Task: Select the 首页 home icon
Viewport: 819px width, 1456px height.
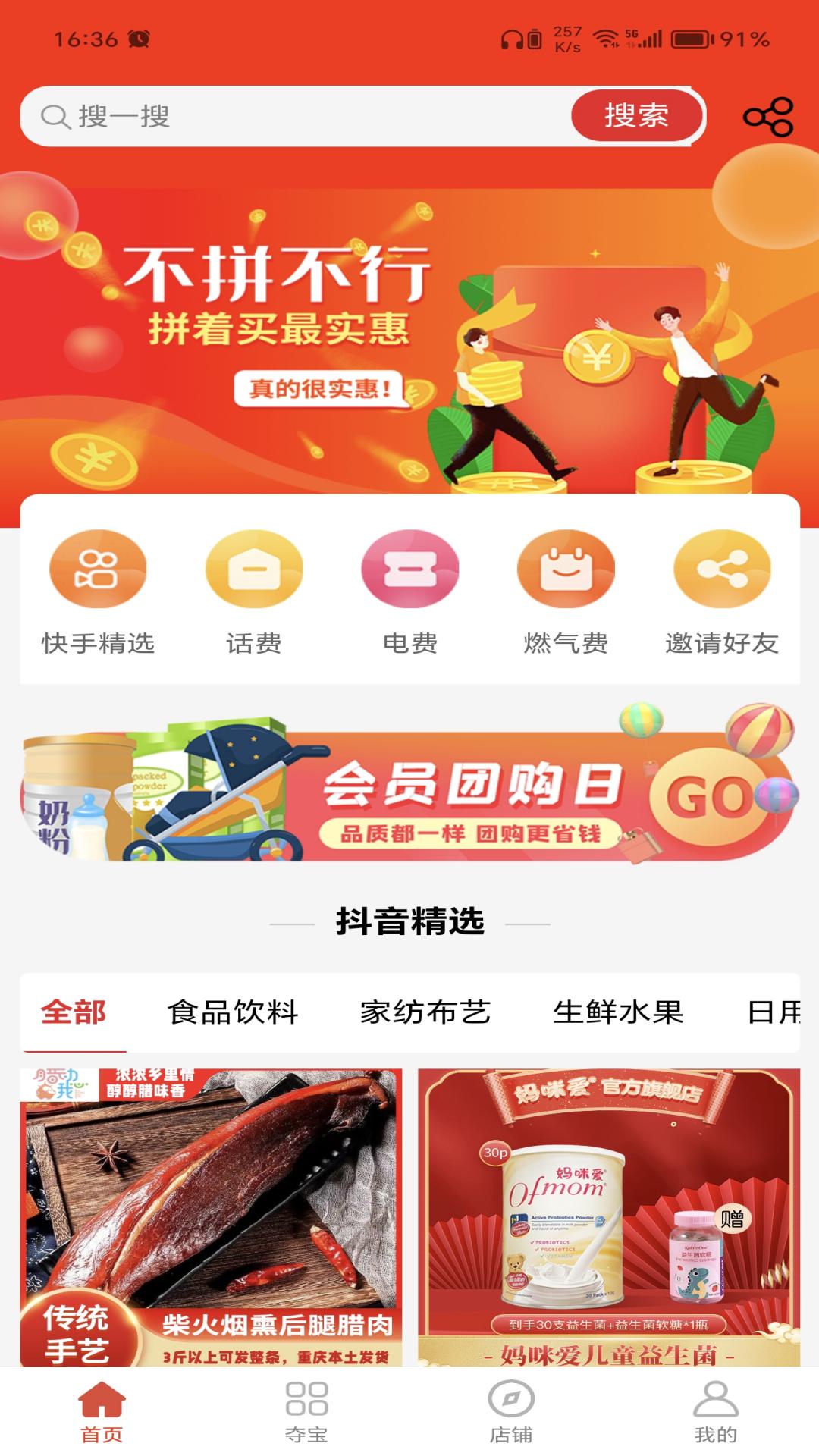Action: click(101, 1408)
